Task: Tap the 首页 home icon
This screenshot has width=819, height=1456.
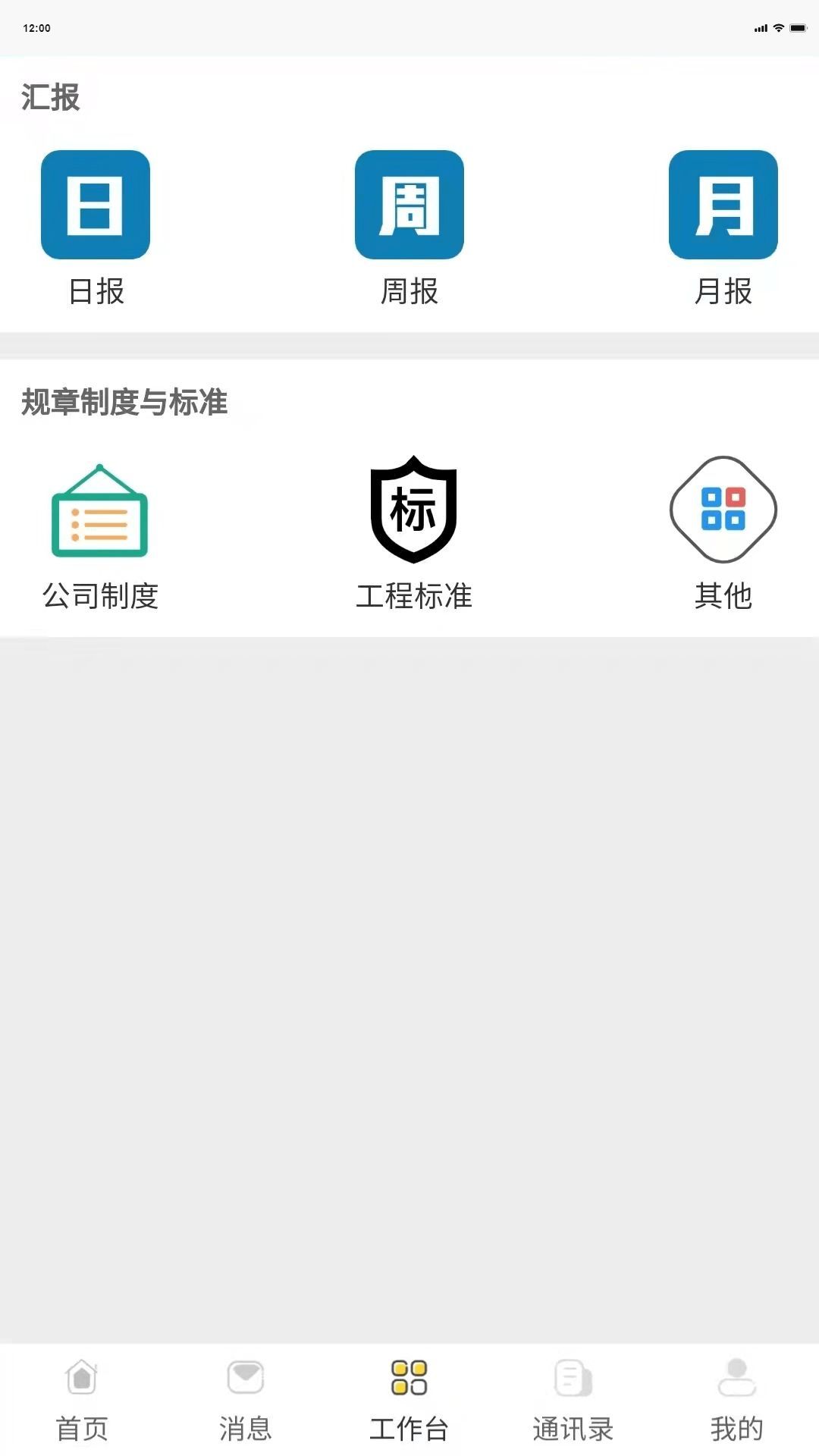Action: pos(82,1382)
